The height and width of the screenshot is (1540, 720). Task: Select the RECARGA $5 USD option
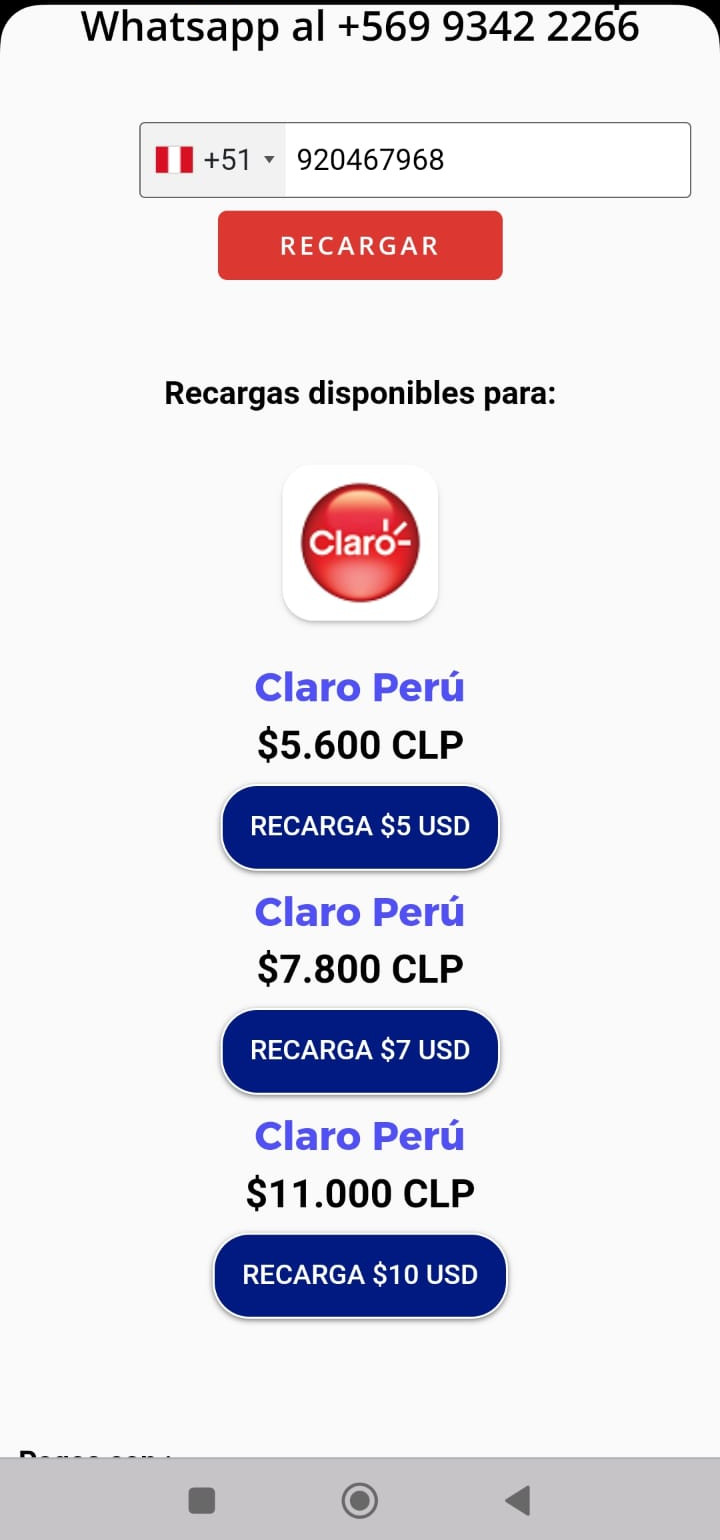pyautogui.click(x=360, y=826)
